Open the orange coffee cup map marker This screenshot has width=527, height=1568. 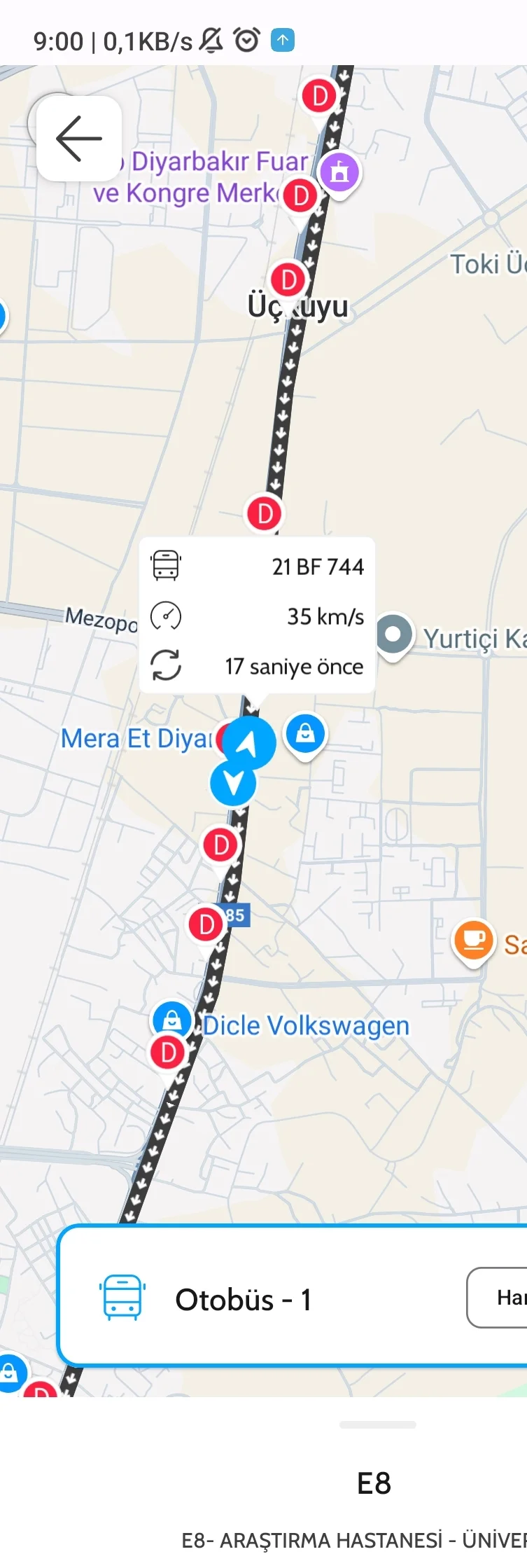pos(473,939)
